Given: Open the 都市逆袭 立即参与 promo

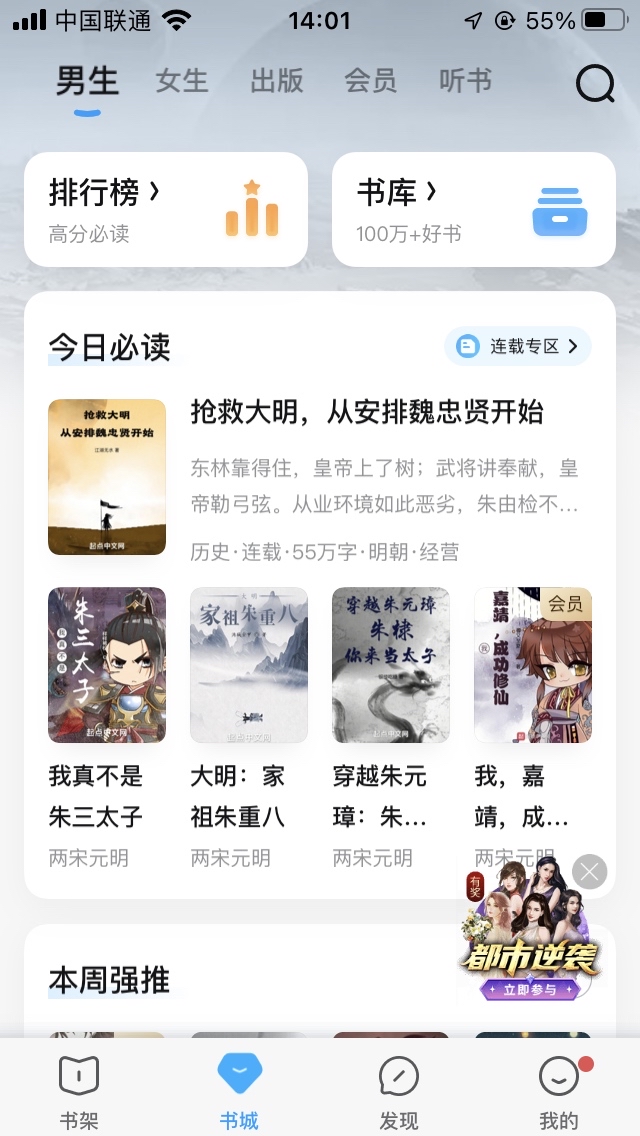Looking at the screenshot, I should (x=530, y=988).
